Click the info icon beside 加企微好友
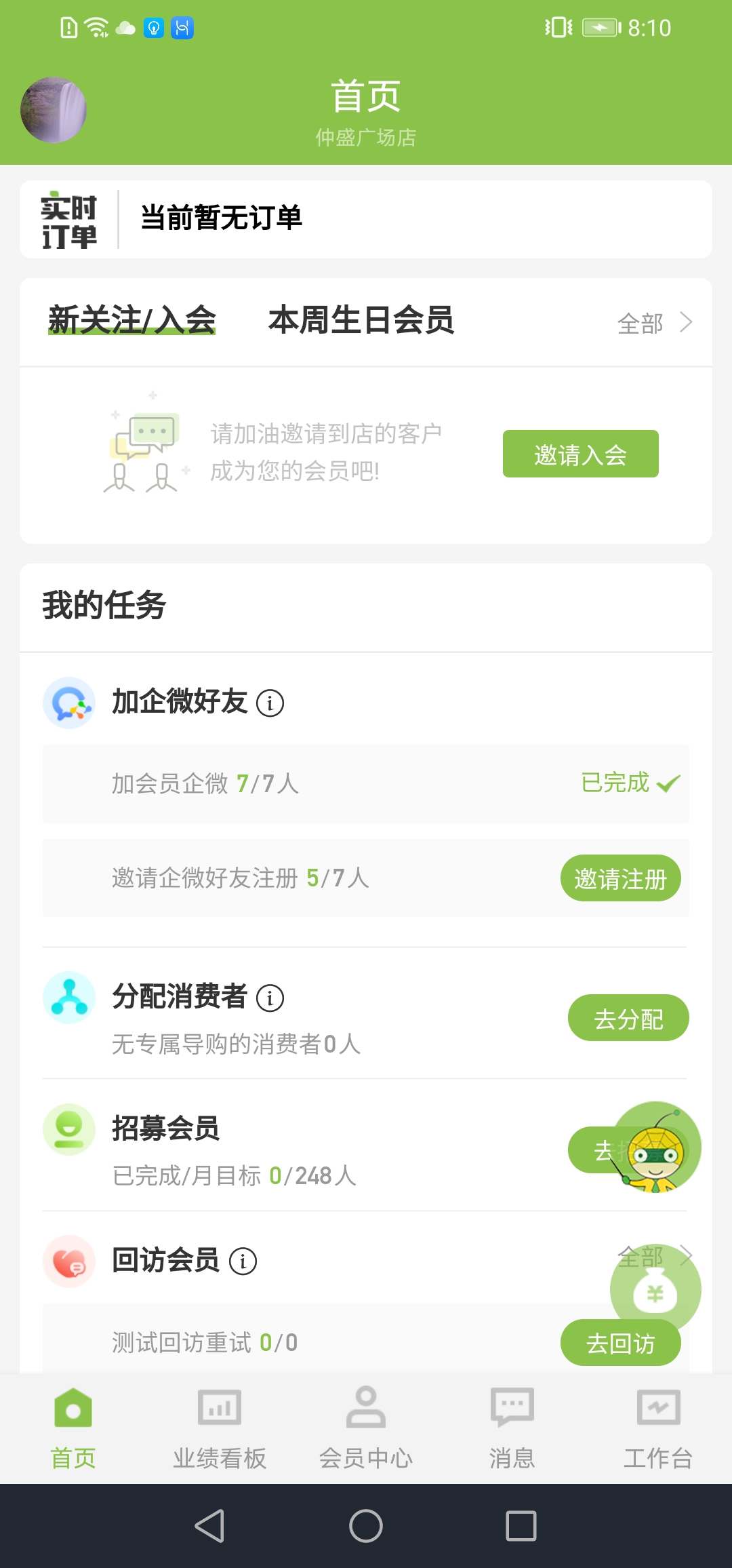 (270, 704)
